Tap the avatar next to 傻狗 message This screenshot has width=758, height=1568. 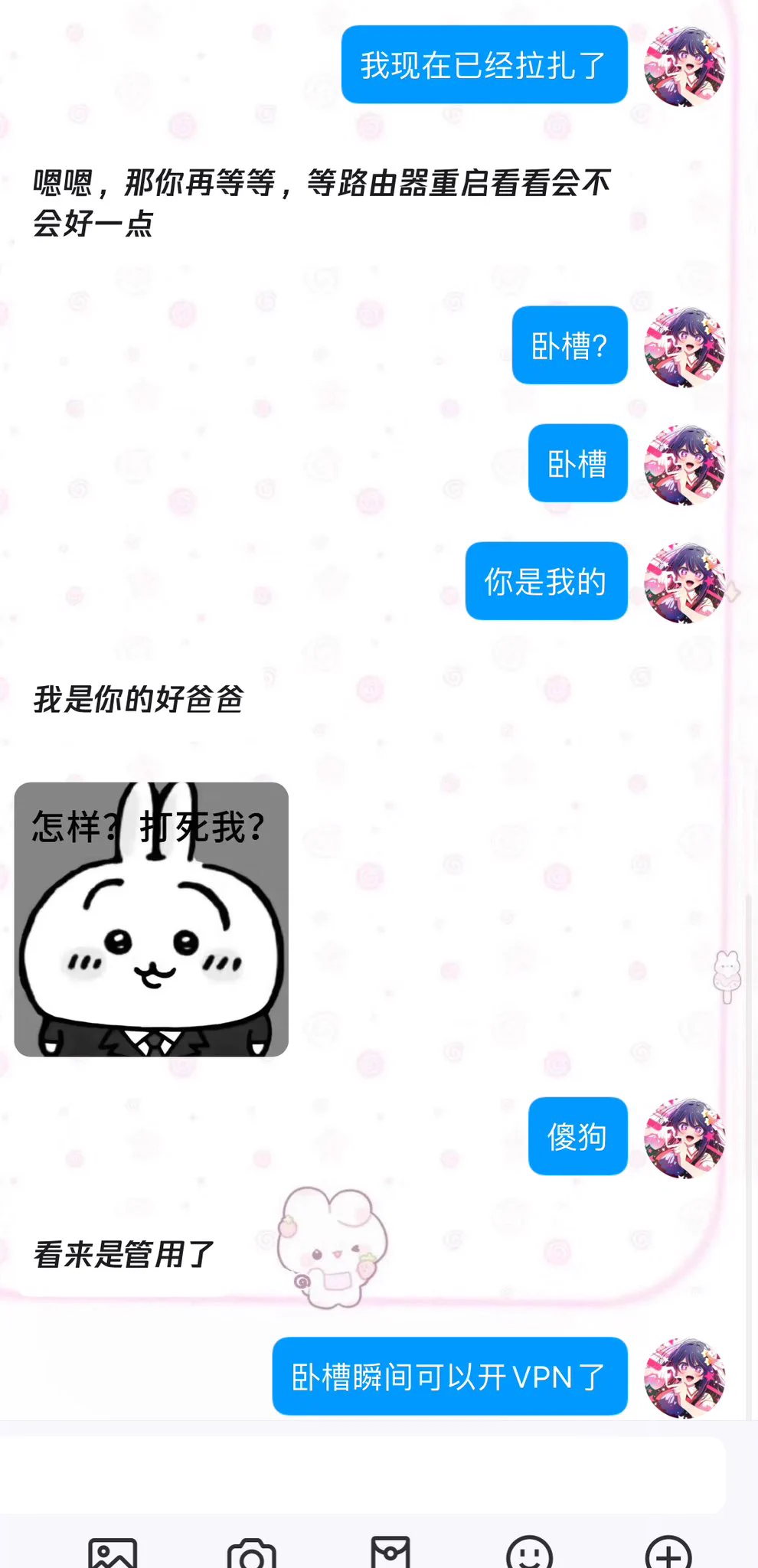[x=684, y=1138]
